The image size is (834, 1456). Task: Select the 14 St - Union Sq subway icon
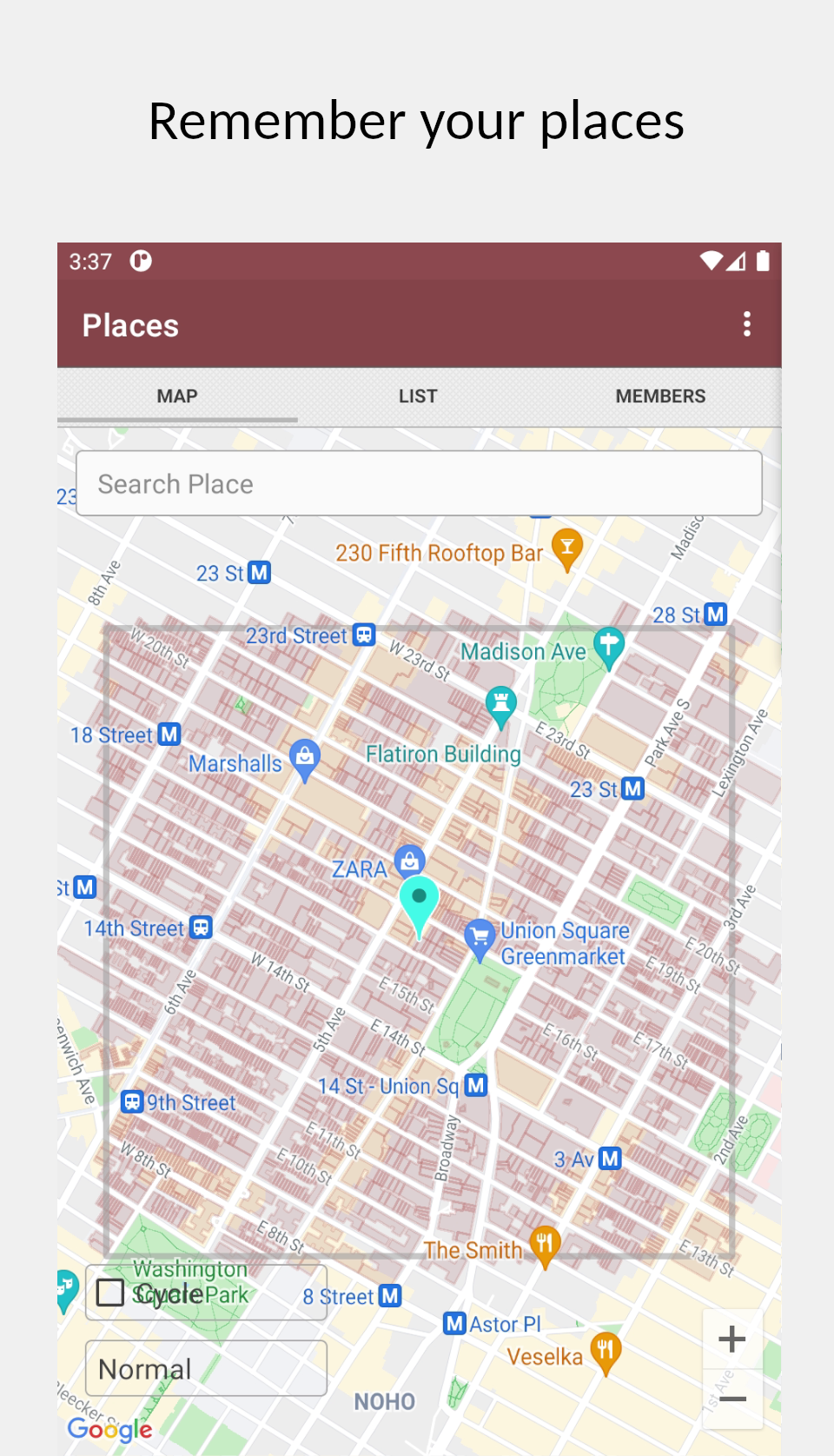click(474, 1085)
